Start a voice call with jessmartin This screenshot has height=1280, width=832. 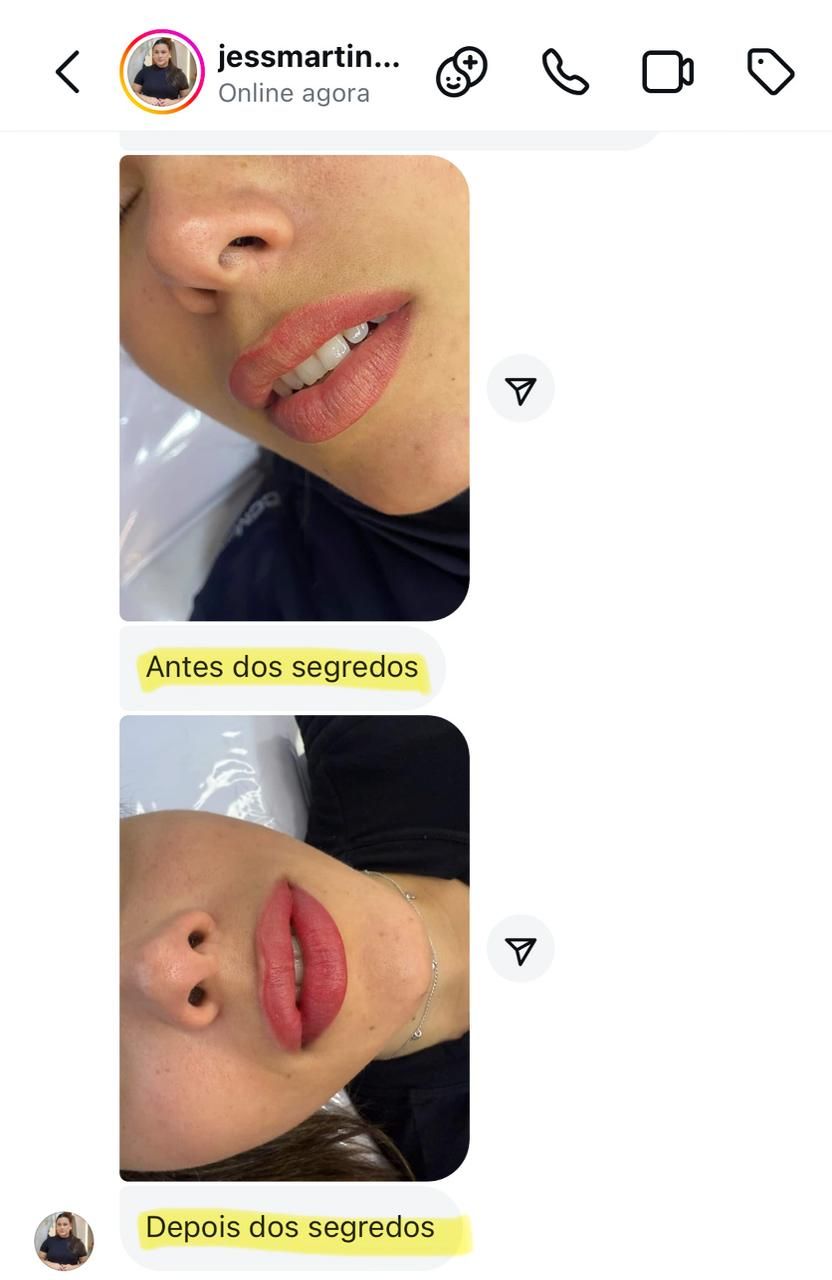[x=565, y=72]
